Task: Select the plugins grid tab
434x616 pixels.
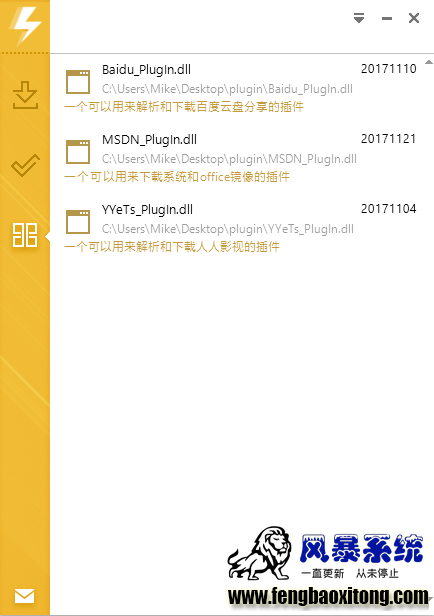Action: tap(25, 235)
